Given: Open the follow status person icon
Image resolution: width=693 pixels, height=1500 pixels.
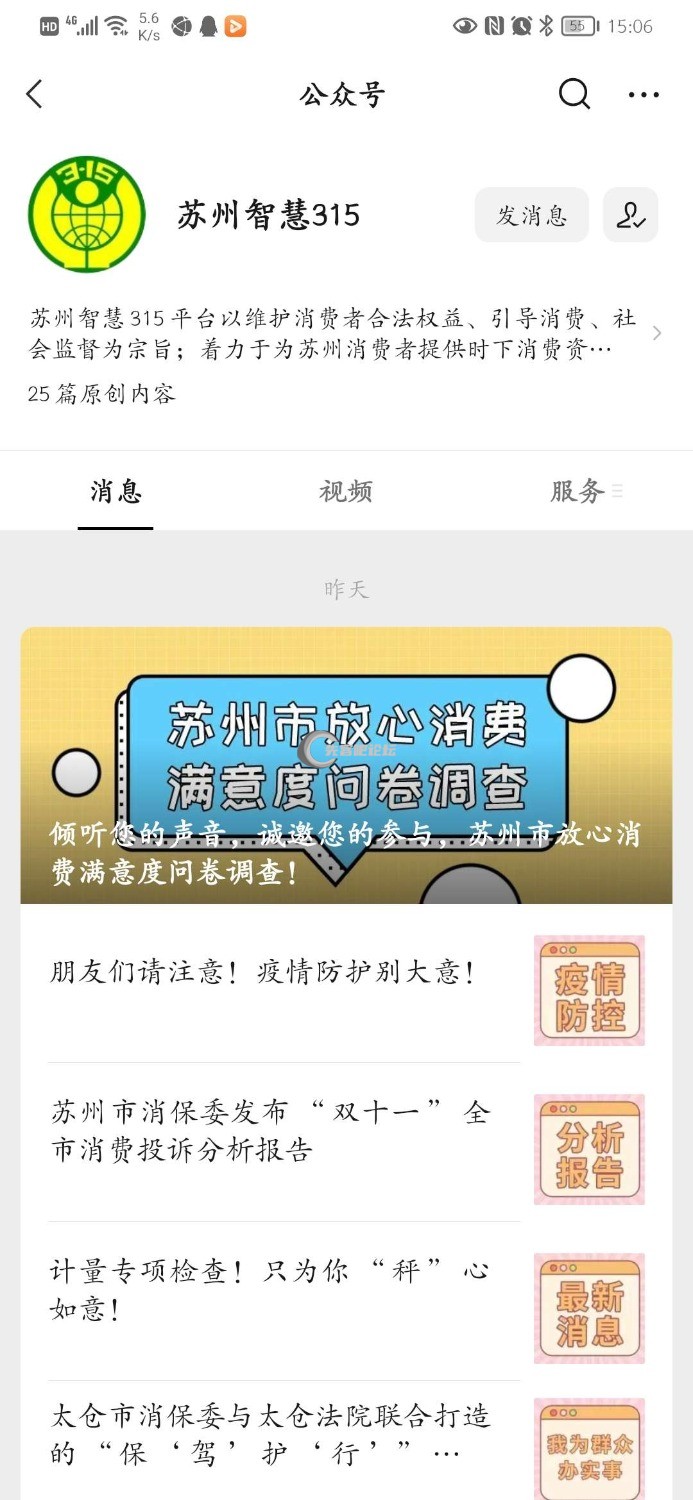Looking at the screenshot, I should [x=630, y=215].
